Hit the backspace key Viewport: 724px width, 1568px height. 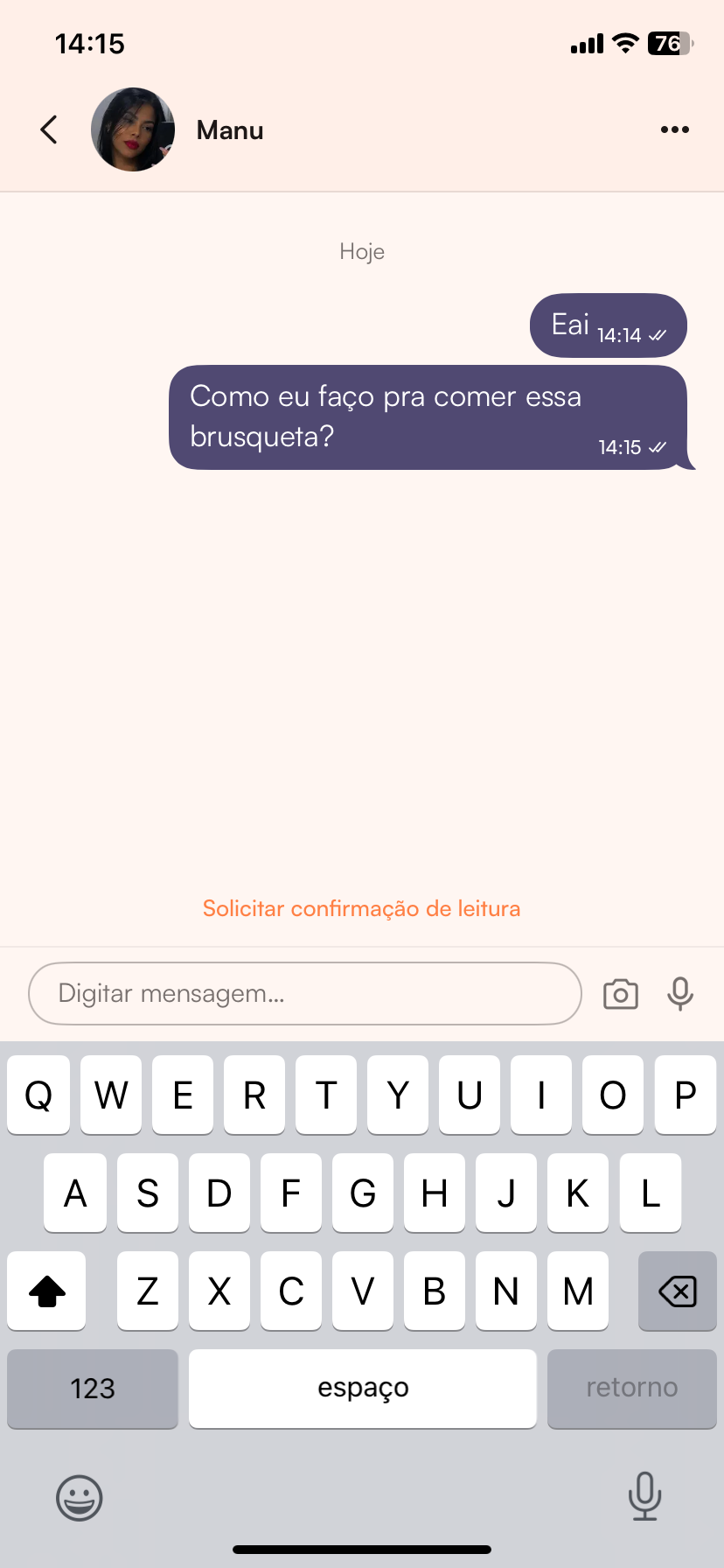coord(678,1291)
